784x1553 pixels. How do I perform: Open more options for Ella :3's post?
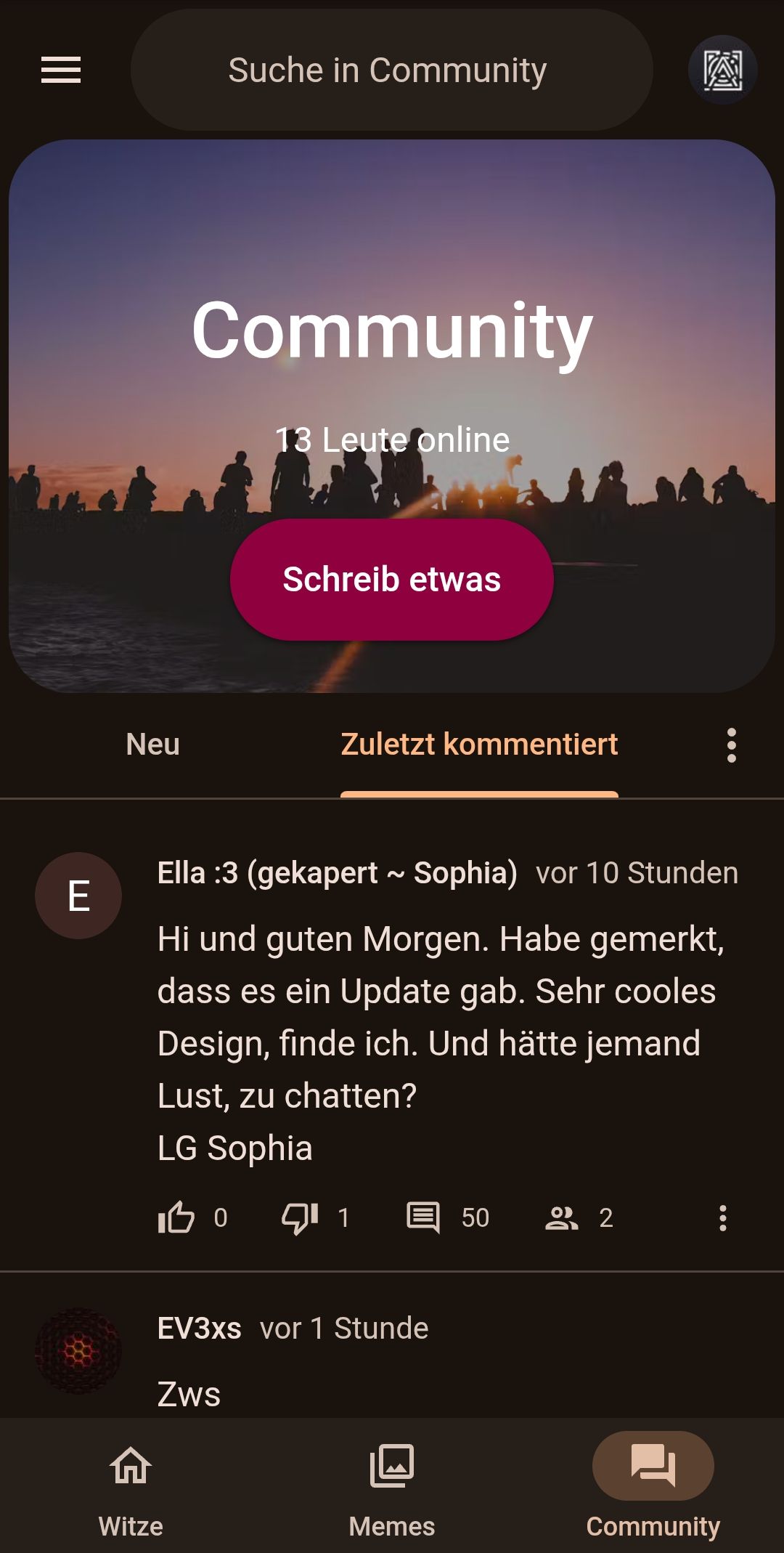pos(722,1217)
